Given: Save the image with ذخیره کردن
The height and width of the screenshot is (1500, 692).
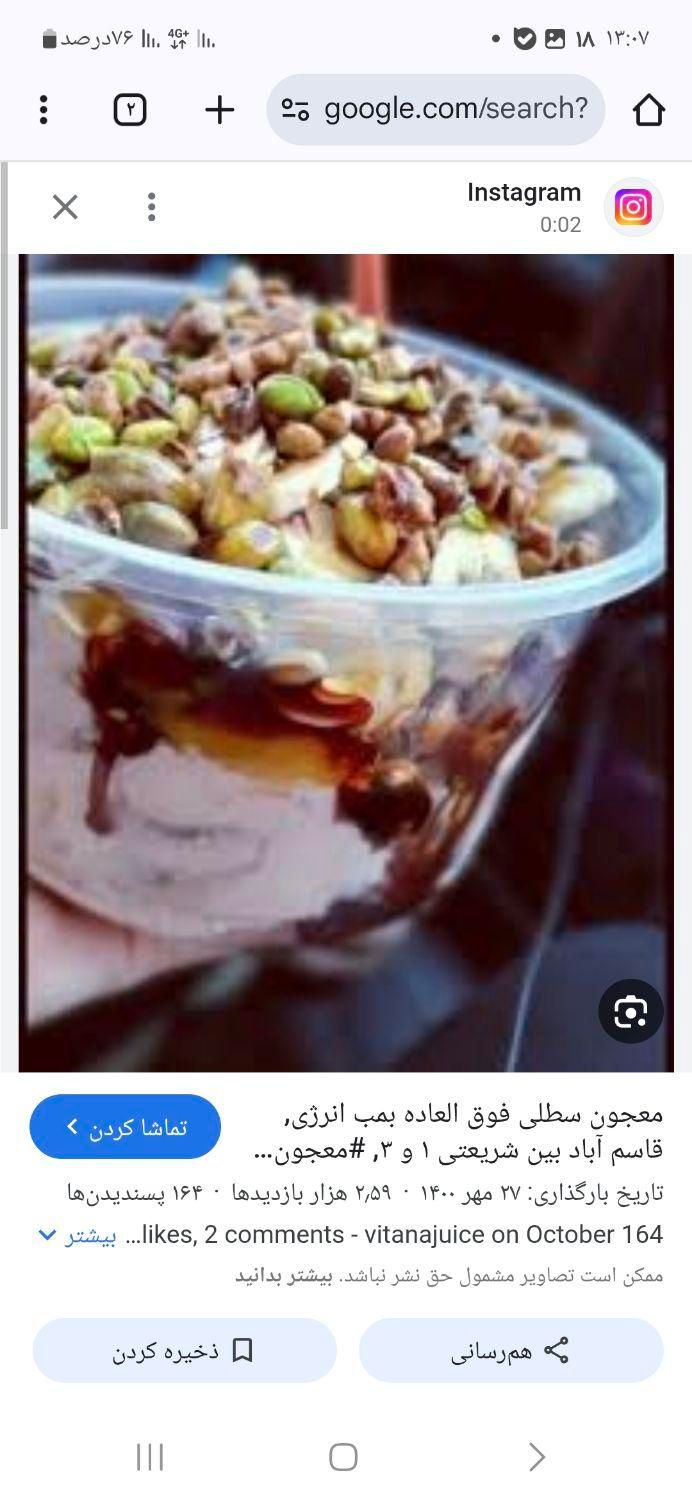Looking at the screenshot, I should (x=184, y=1351).
